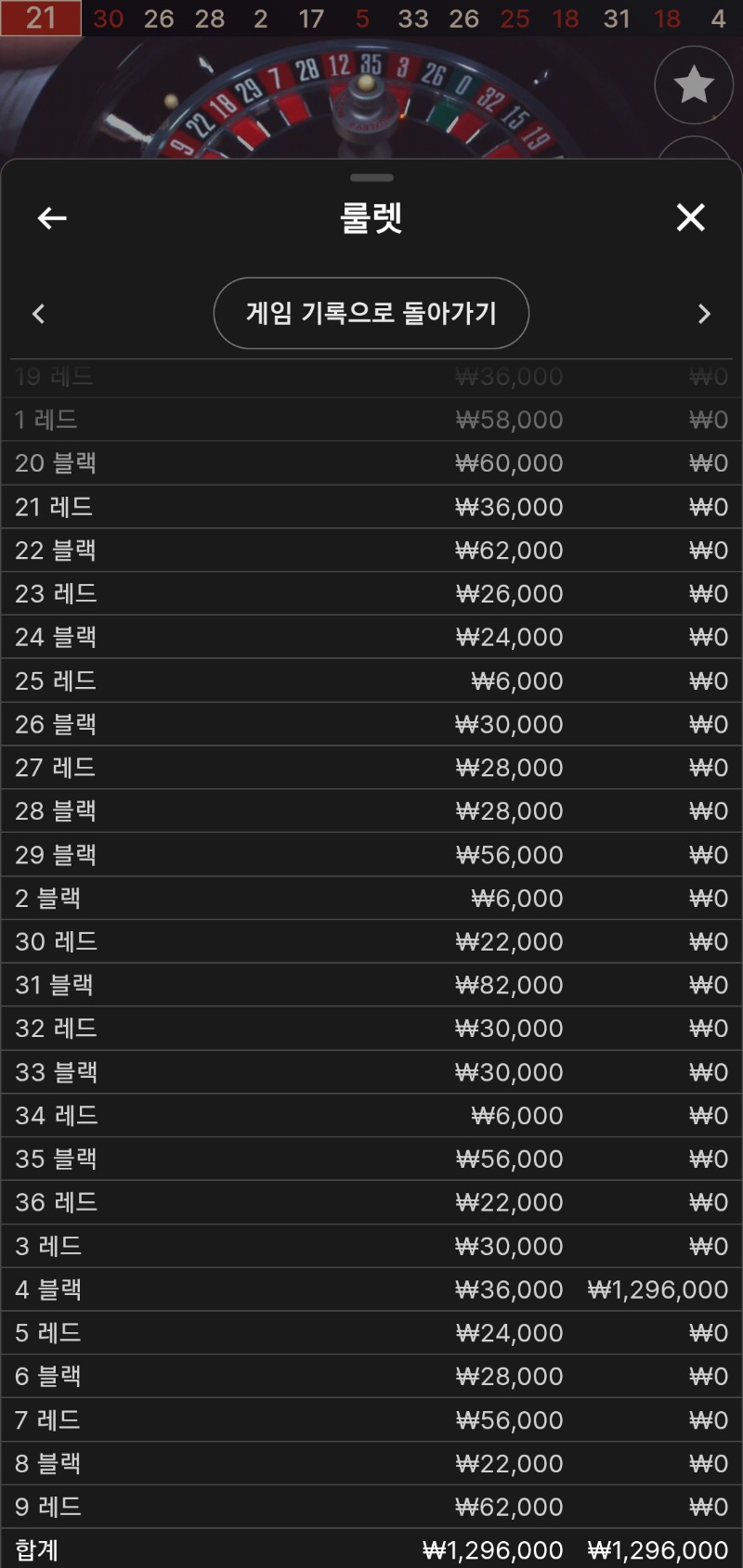Go to the next game record

pyautogui.click(x=703, y=314)
